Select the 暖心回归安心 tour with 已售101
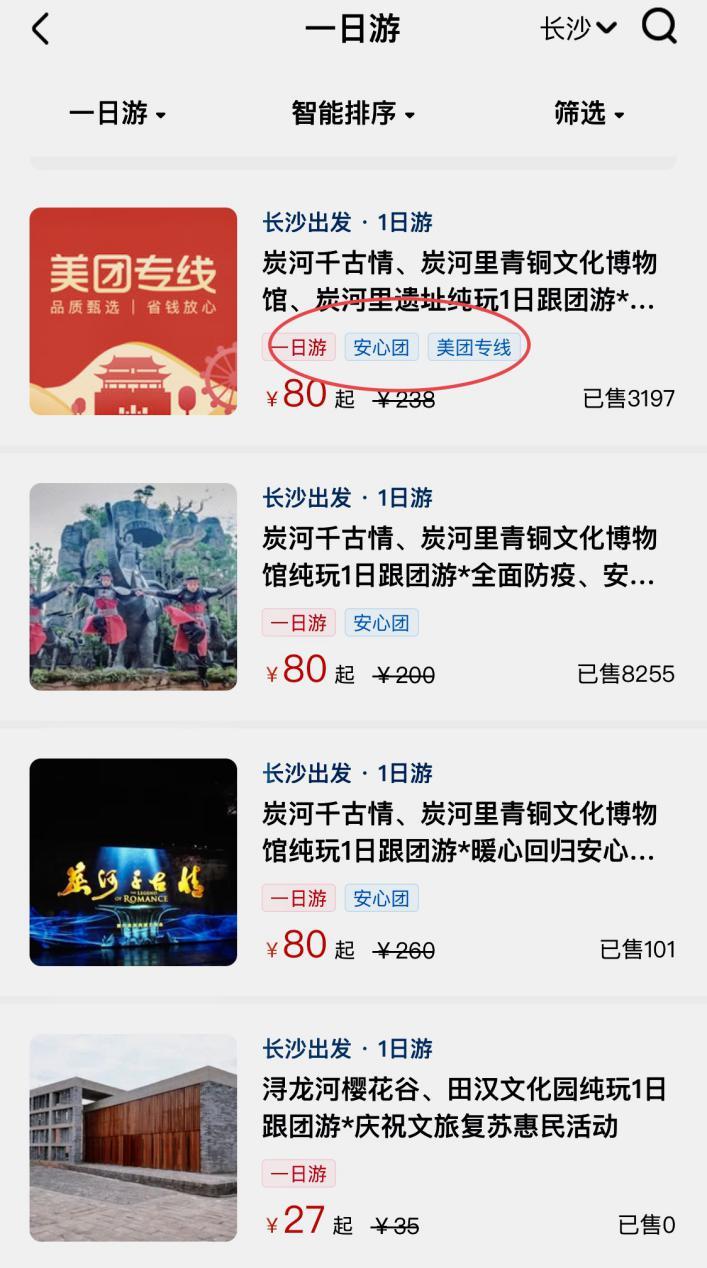This screenshot has width=707, height=1268. coord(458,832)
